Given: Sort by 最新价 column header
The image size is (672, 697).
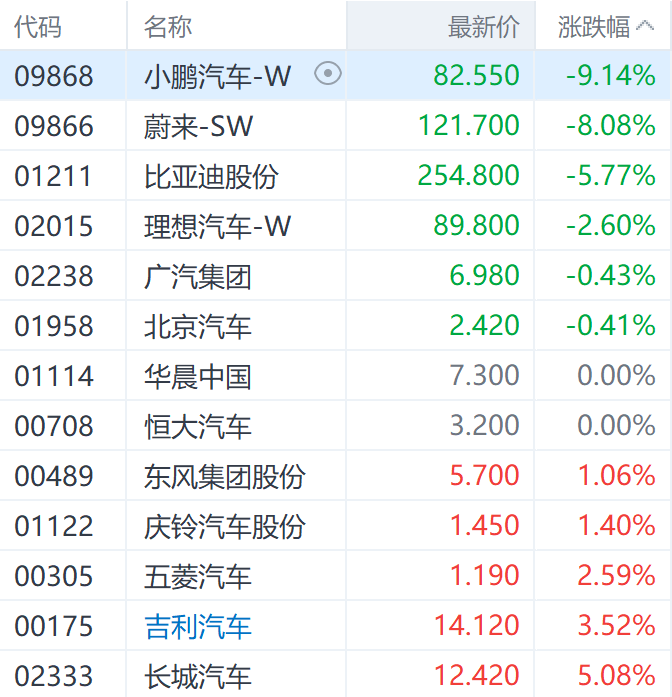Looking at the screenshot, I should (x=484, y=27).
